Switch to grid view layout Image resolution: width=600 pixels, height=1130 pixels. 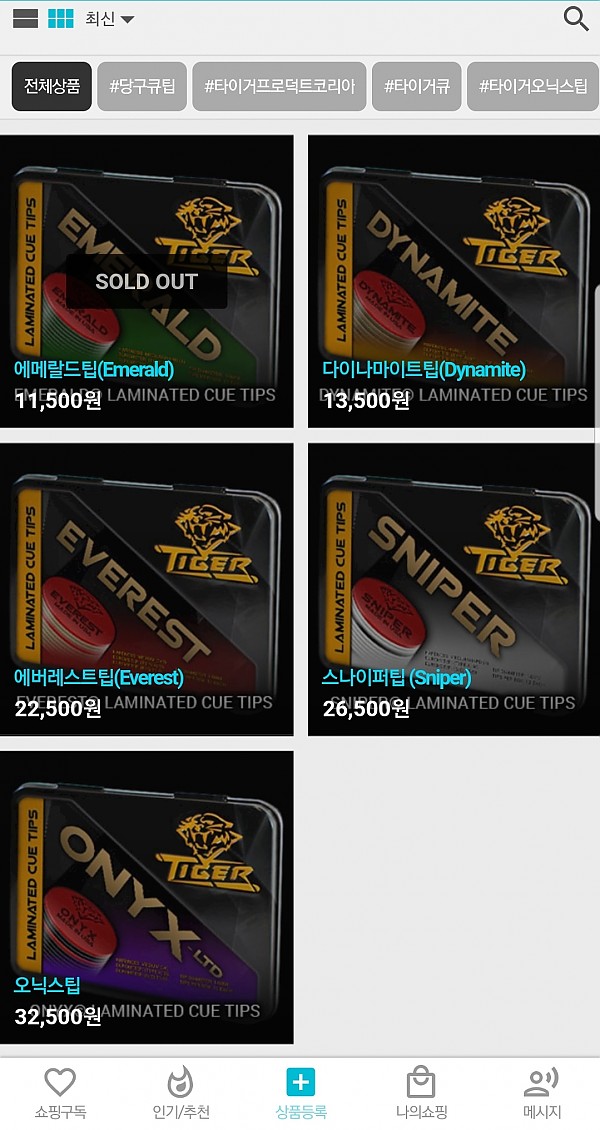(61, 19)
